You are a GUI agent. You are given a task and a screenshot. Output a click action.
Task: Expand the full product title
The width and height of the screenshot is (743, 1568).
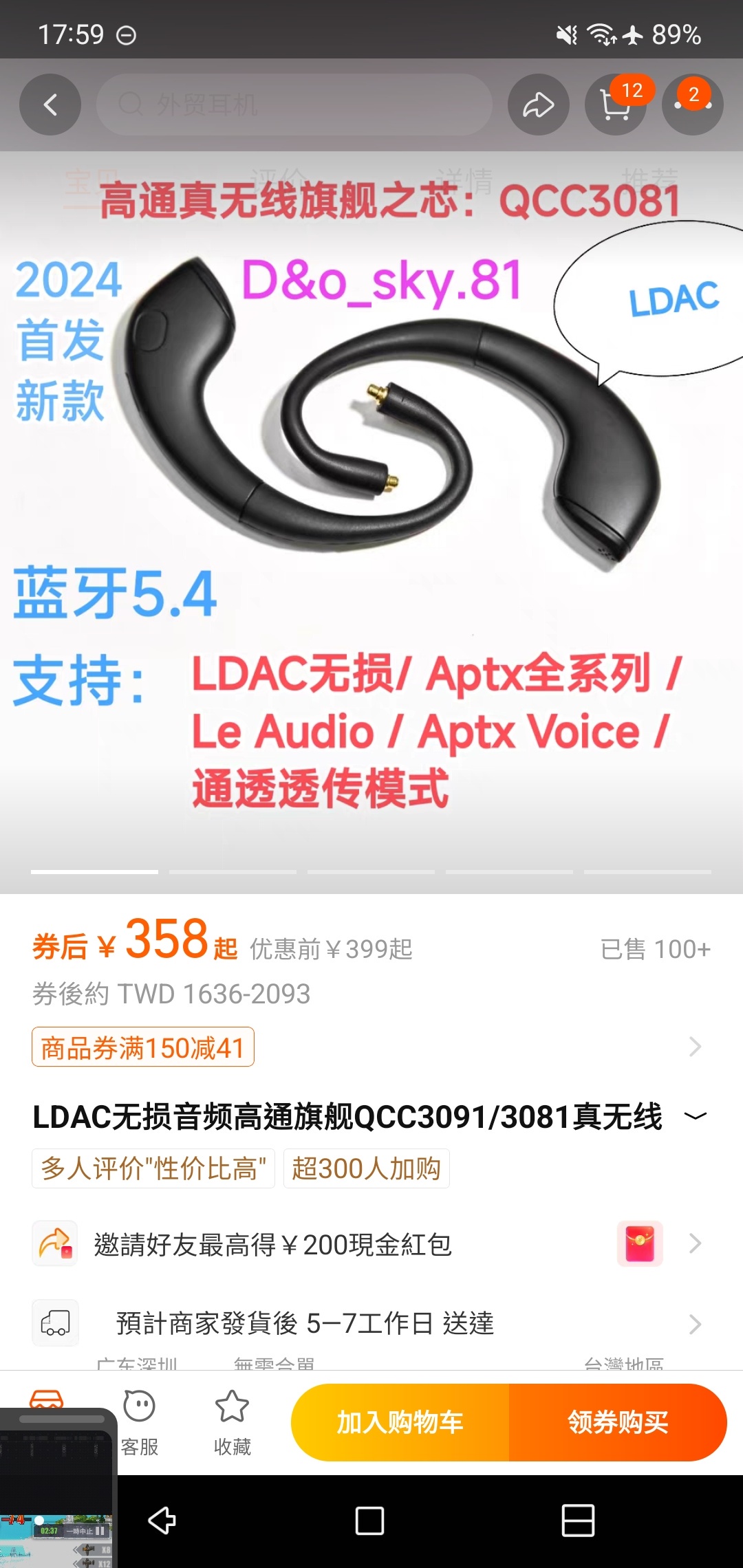[695, 1116]
